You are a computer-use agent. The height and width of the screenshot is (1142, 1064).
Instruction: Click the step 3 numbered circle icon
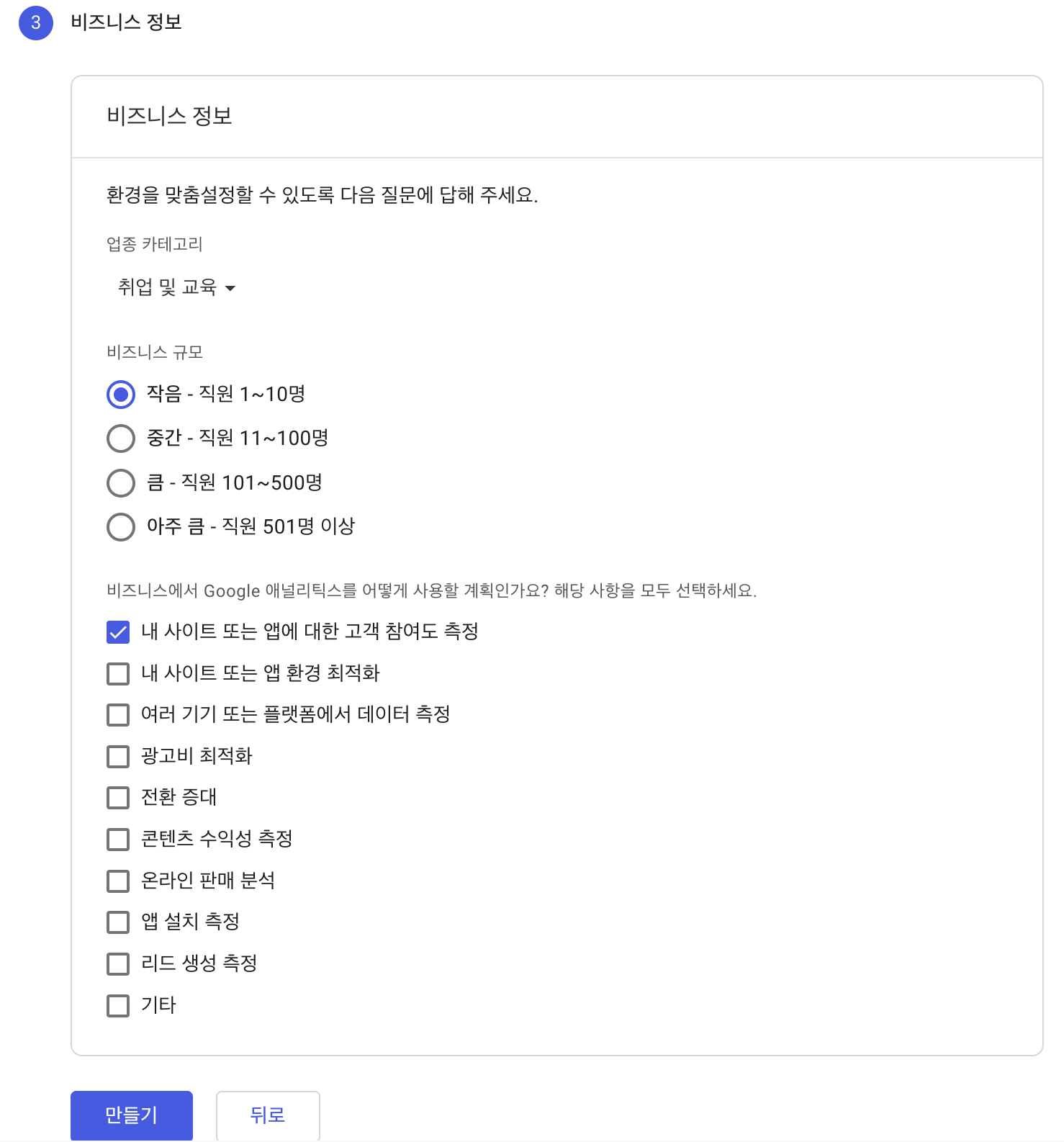click(x=35, y=22)
